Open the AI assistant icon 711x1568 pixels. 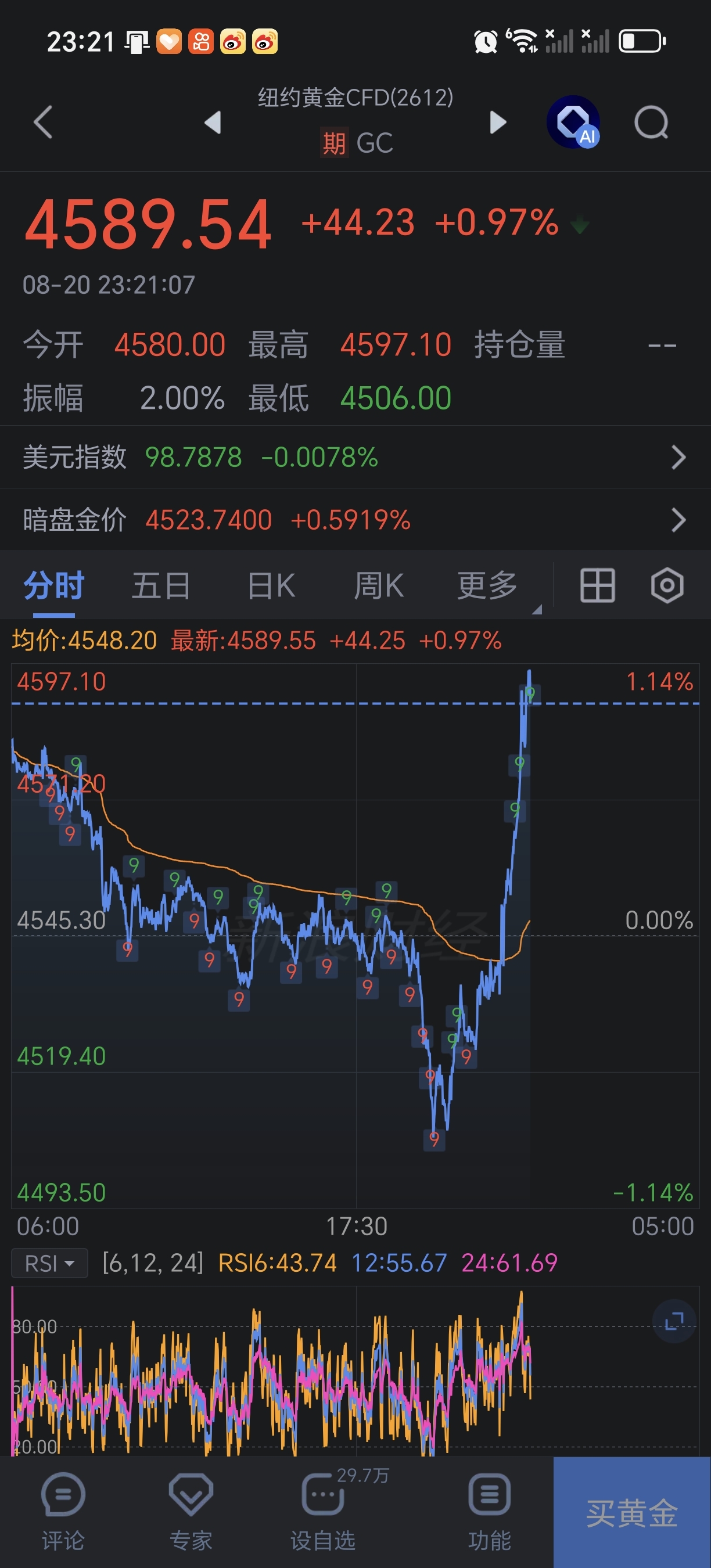point(573,122)
